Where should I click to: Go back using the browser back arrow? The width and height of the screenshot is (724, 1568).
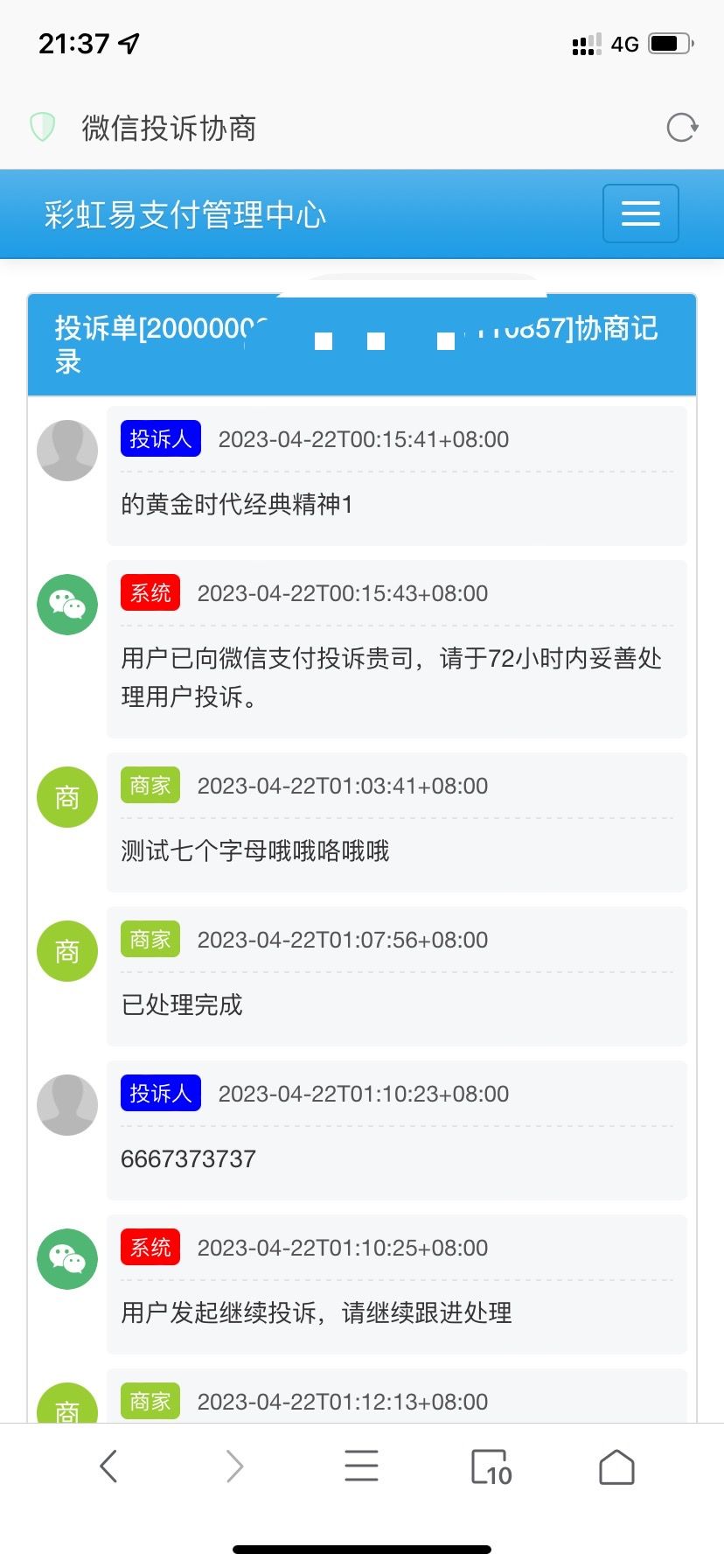[x=108, y=1466]
